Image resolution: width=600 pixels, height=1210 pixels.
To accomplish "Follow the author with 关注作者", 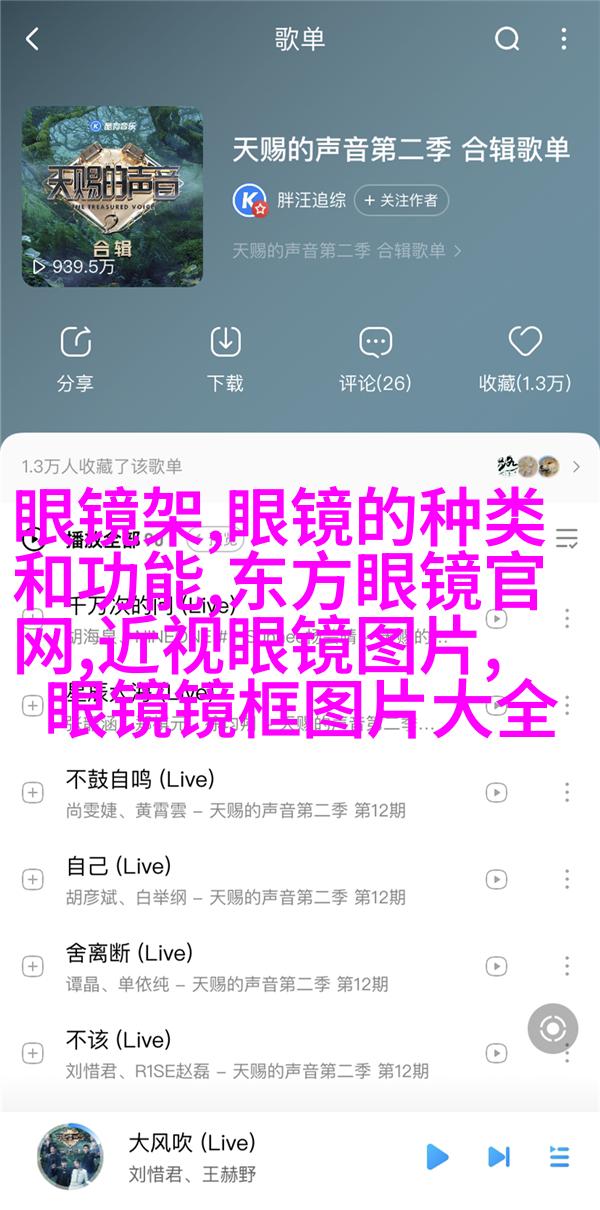I will [400, 200].
